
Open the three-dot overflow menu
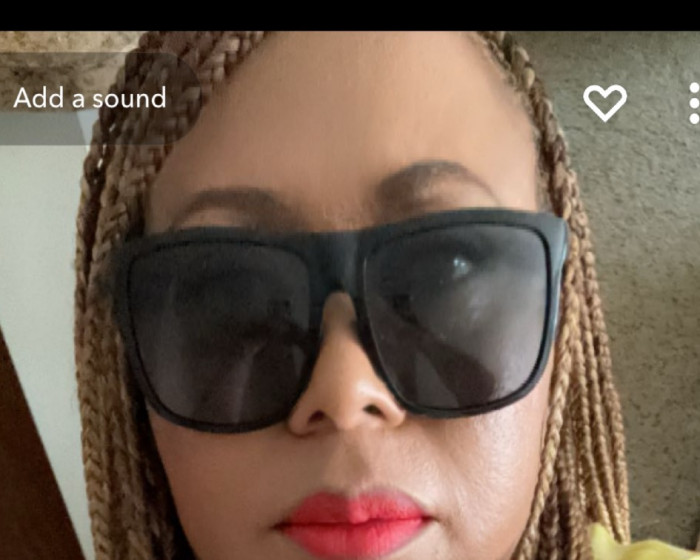tap(693, 102)
